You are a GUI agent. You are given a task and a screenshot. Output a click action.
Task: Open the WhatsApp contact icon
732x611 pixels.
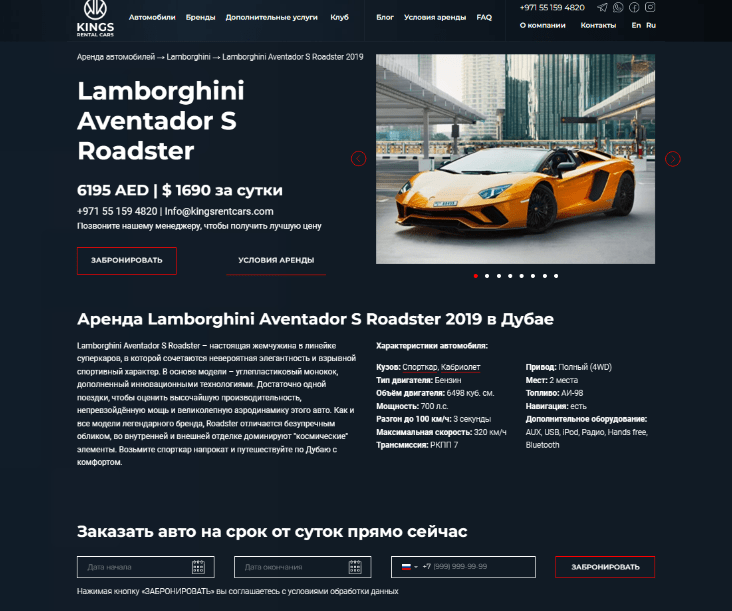click(x=618, y=7)
